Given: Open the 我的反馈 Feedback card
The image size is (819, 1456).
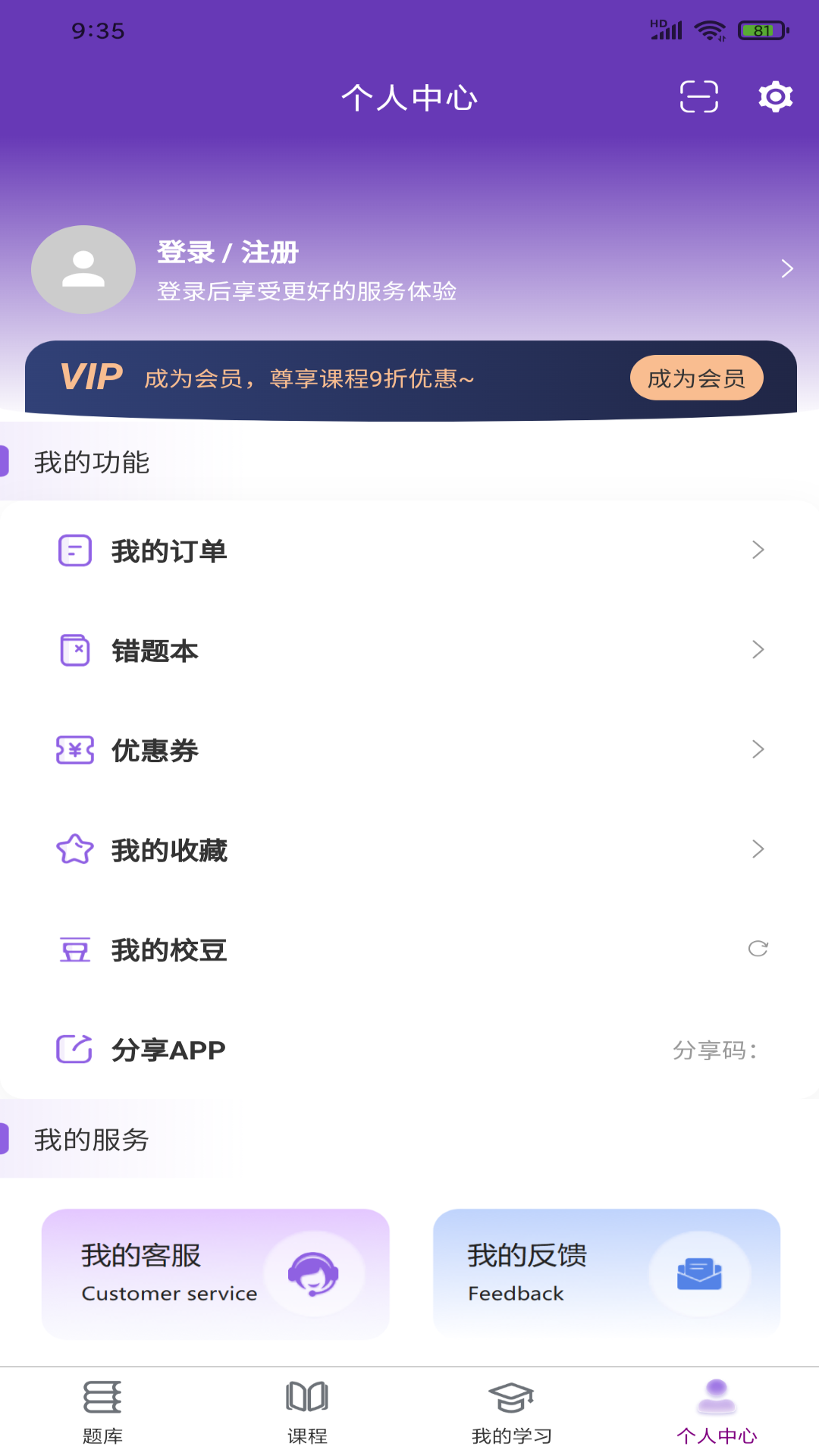Looking at the screenshot, I should (x=606, y=1273).
